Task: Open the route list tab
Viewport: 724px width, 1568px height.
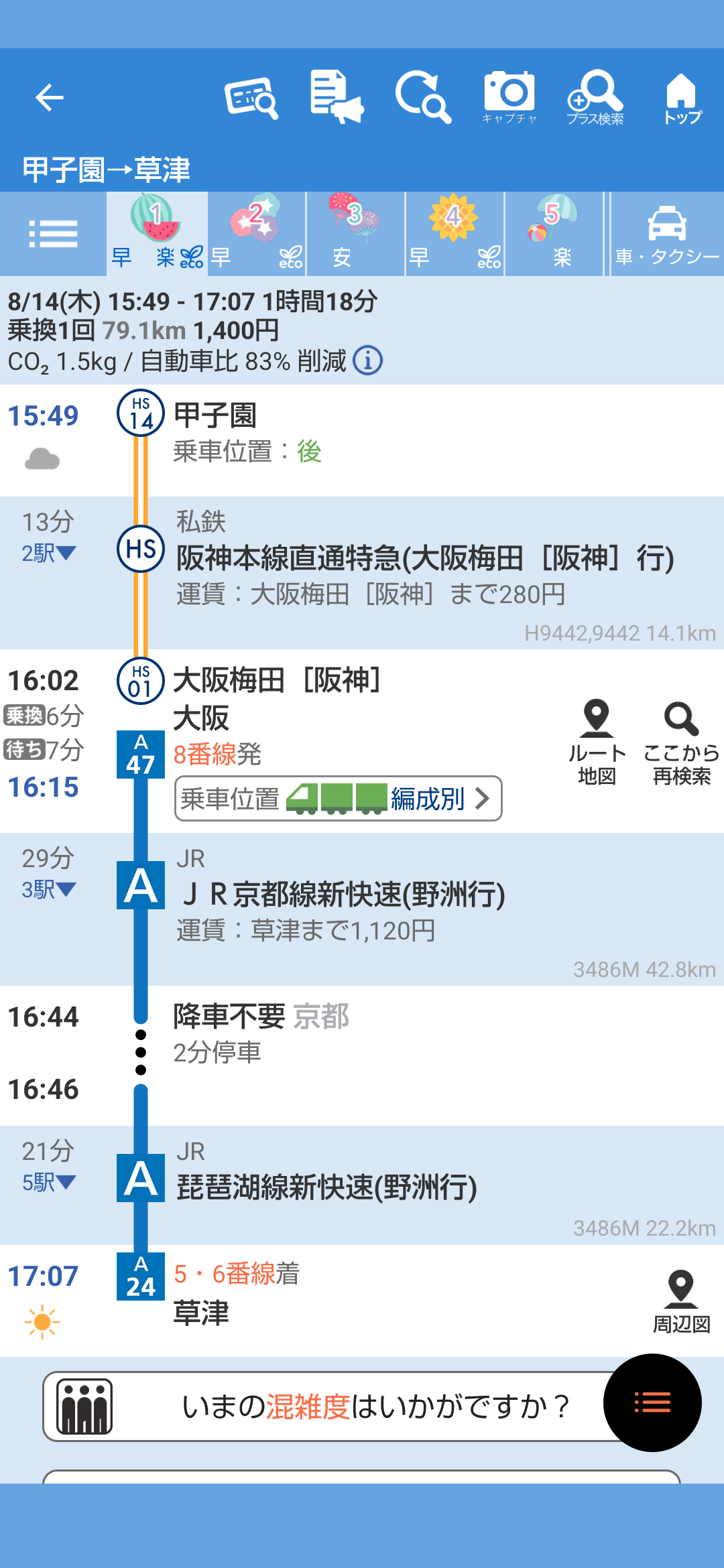Action: click(54, 234)
